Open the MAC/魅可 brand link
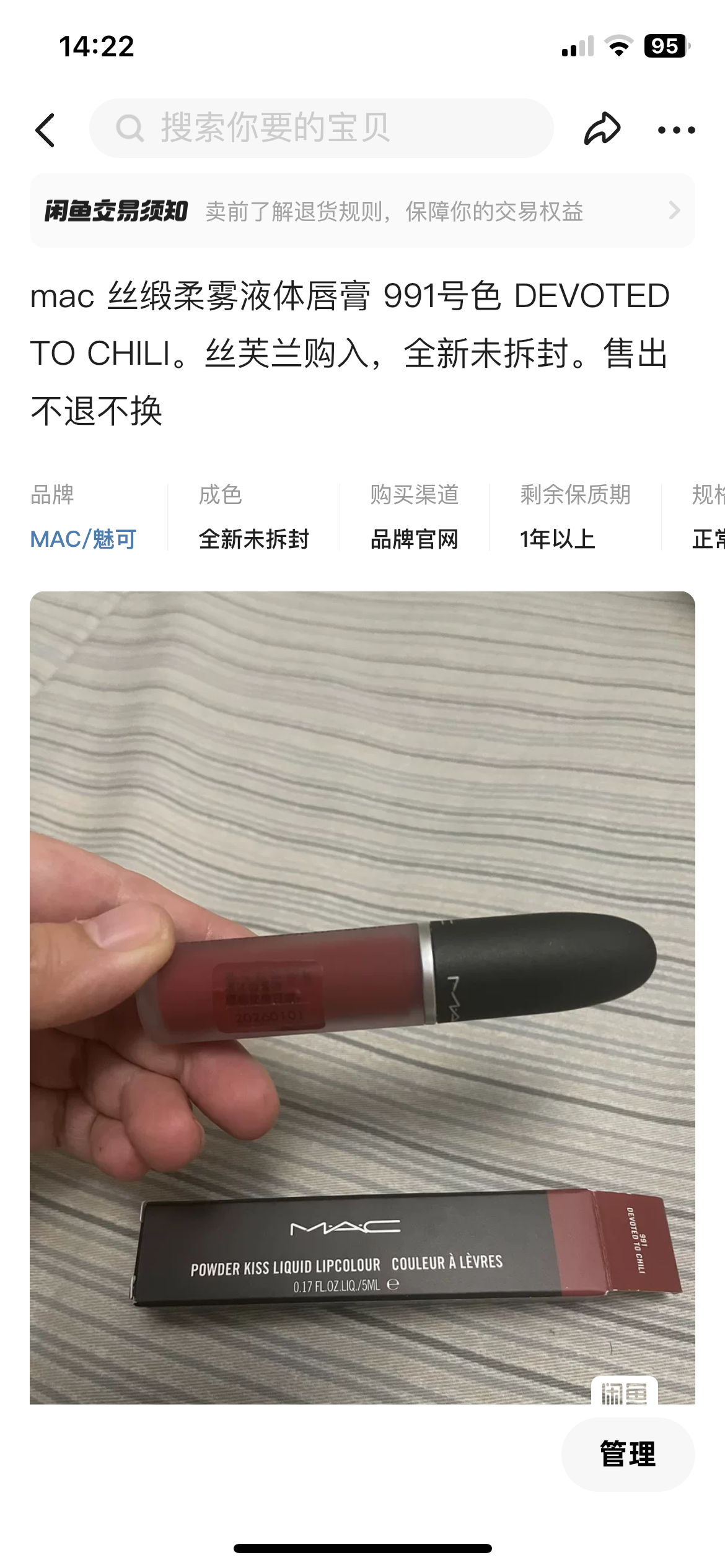Screen dimensions: 725x1568 pyautogui.click(x=84, y=539)
